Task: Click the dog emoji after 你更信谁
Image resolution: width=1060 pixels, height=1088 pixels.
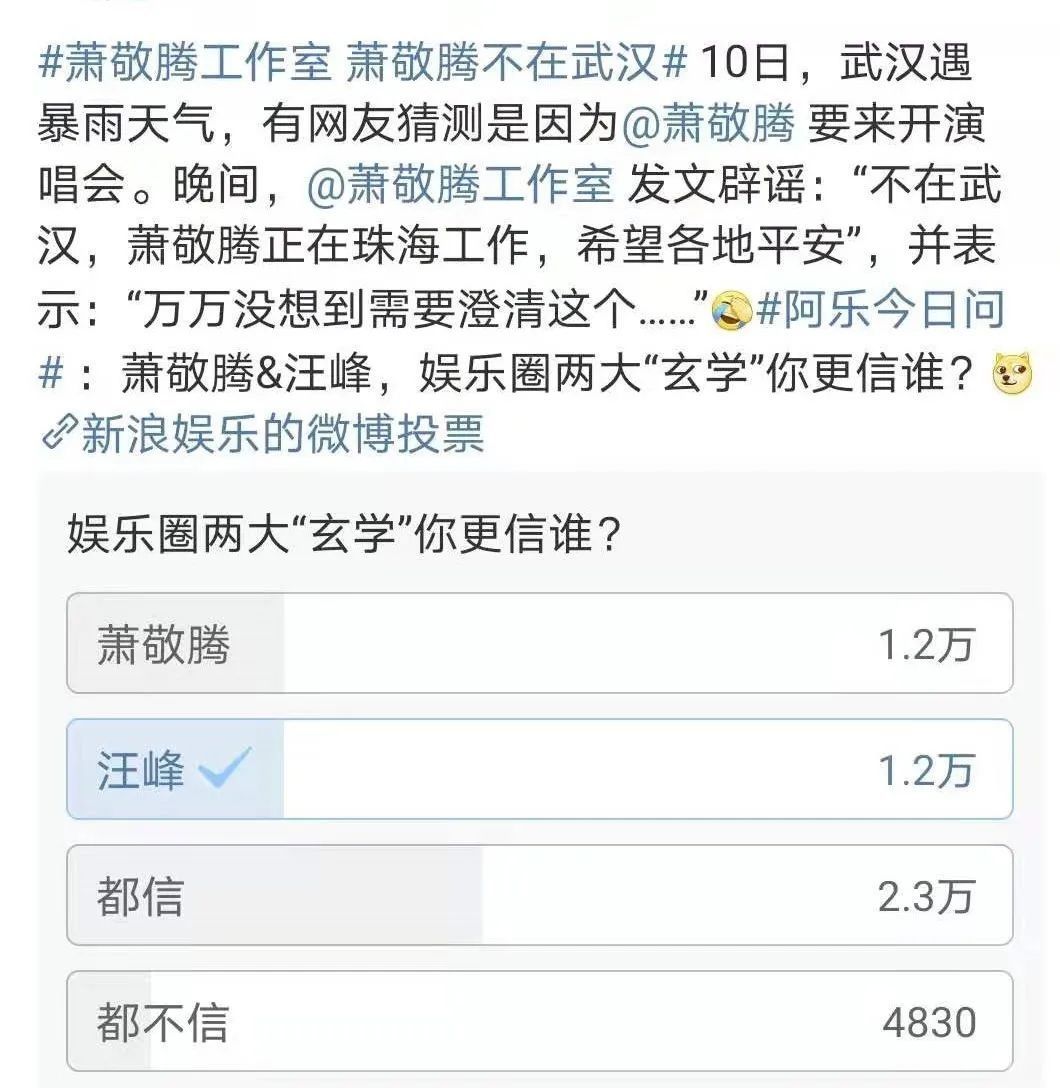Action: [x=1011, y=373]
